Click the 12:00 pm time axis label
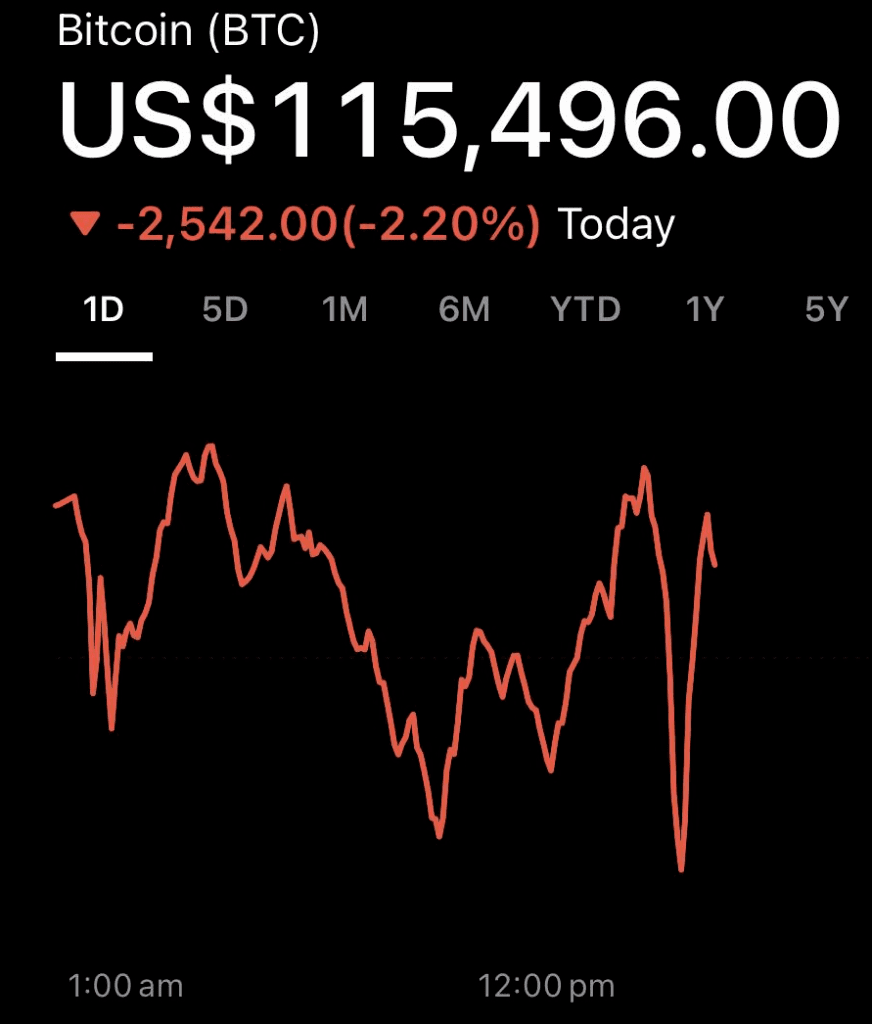This screenshot has height=1024, width=872. (x=544, y=985)
